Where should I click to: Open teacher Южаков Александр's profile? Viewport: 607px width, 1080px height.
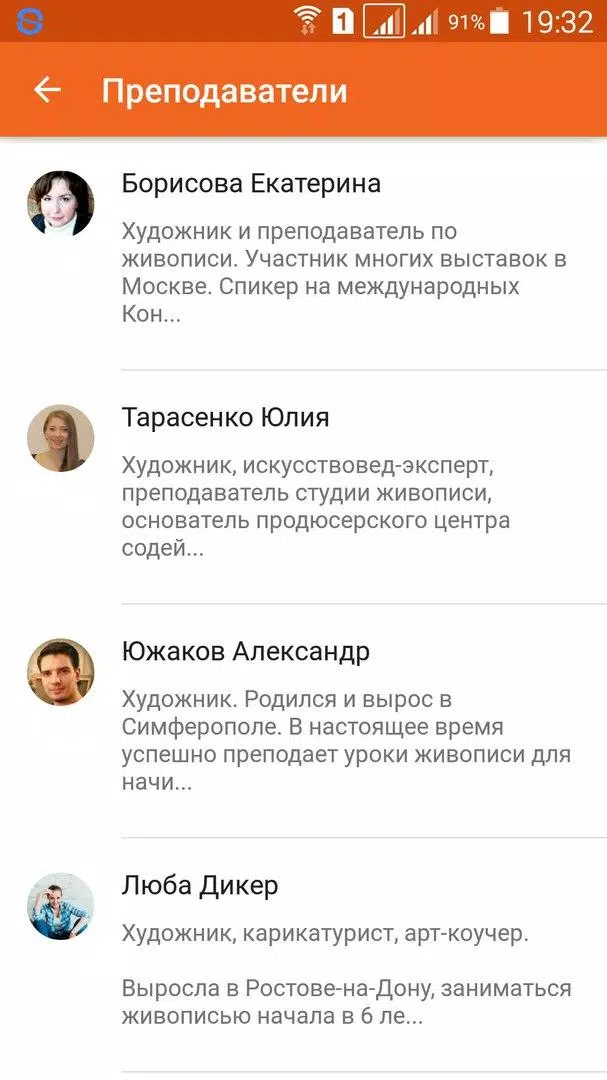pyautogui.click(x=303, y=721)
